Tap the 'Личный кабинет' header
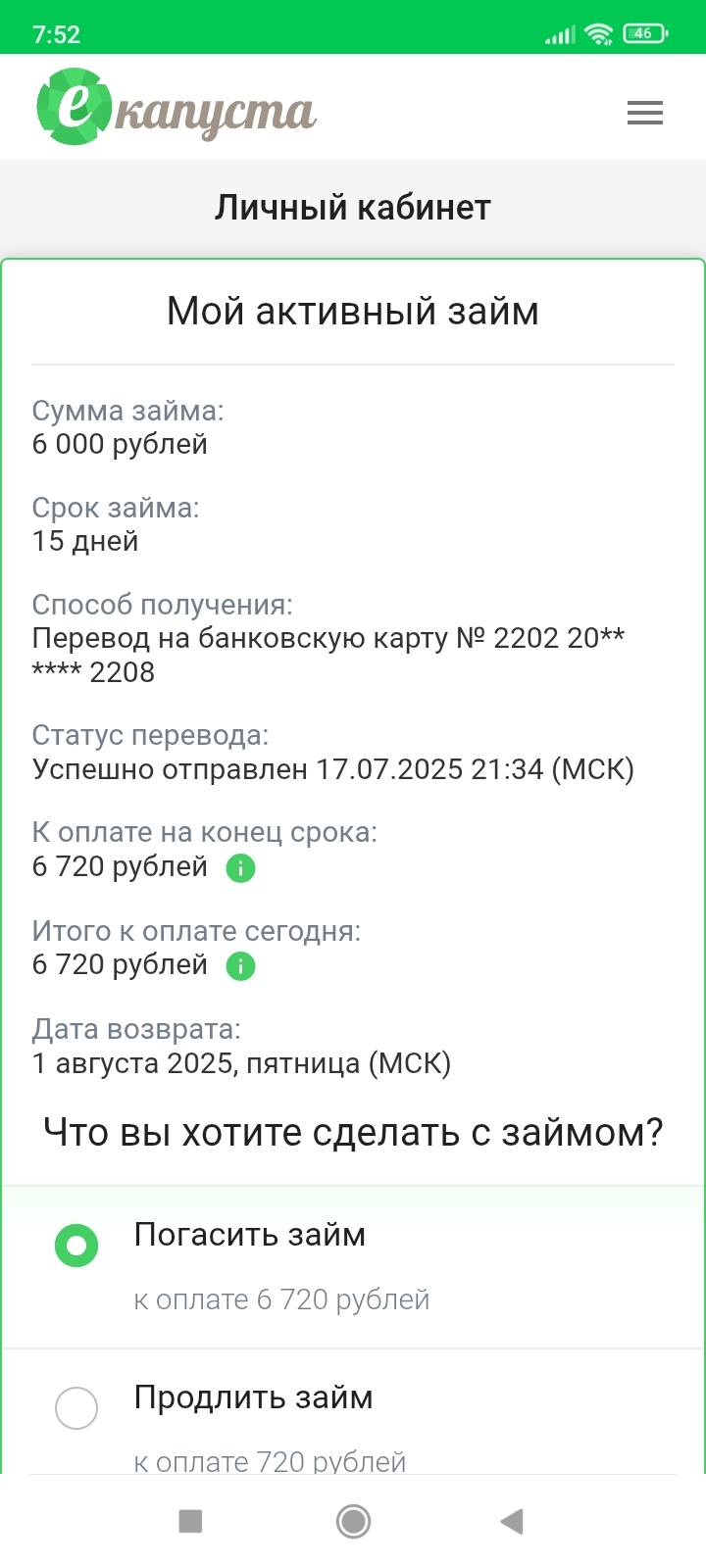Viewport: 706px width, 1568px height. pyautogui.click(x=353, y=207)
